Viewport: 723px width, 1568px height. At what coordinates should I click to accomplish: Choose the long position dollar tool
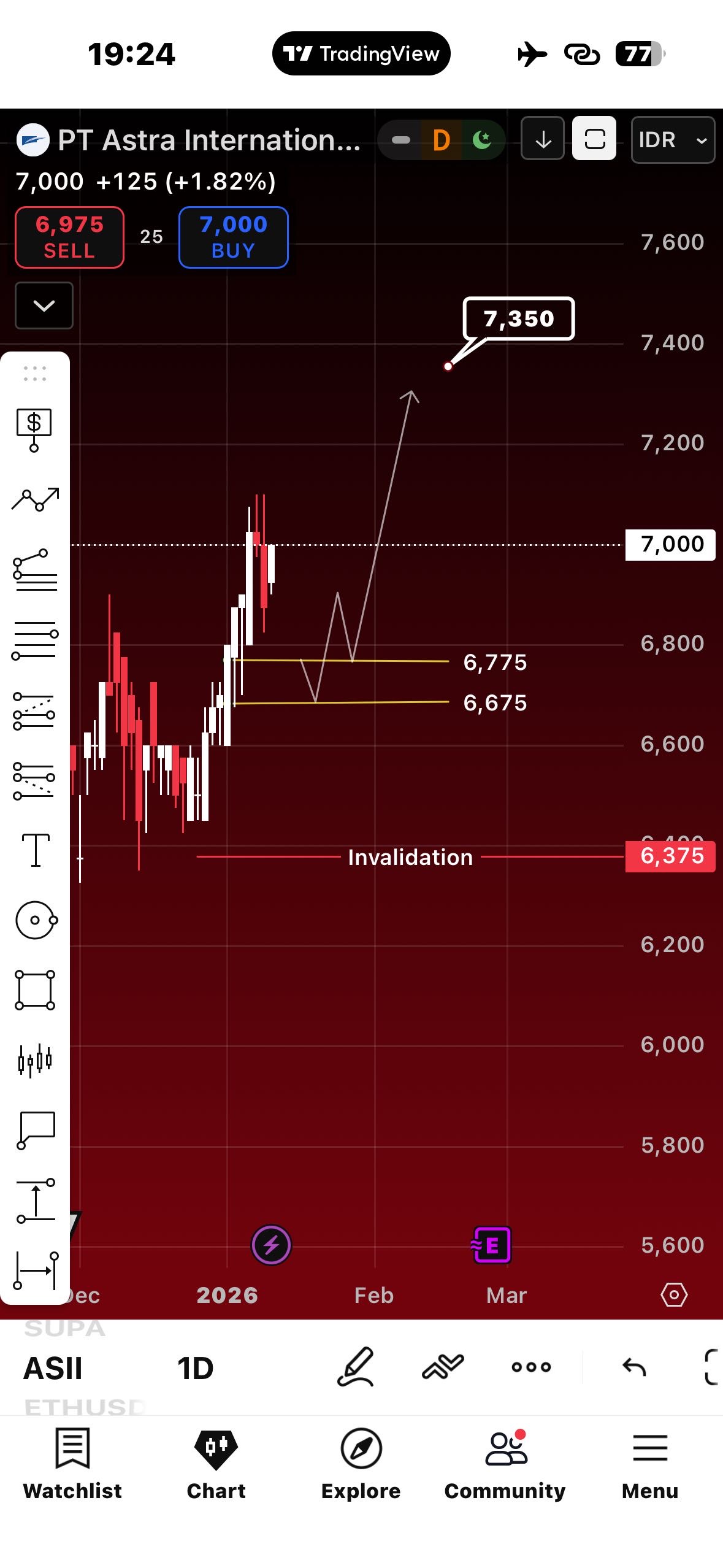tap(34, 429)
